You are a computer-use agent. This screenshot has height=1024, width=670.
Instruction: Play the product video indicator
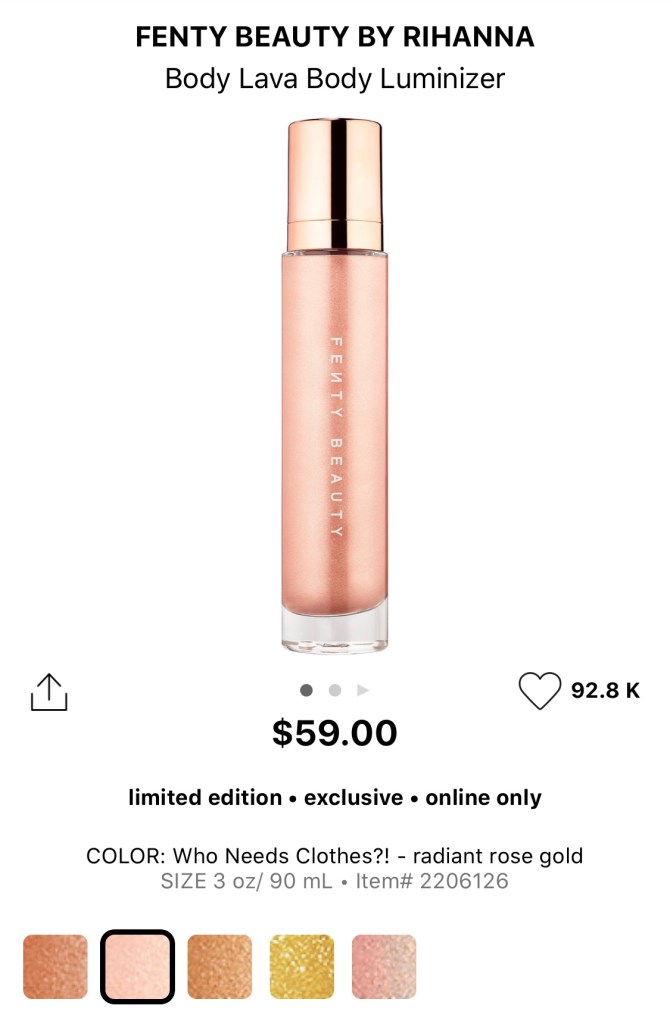(363, 690)
